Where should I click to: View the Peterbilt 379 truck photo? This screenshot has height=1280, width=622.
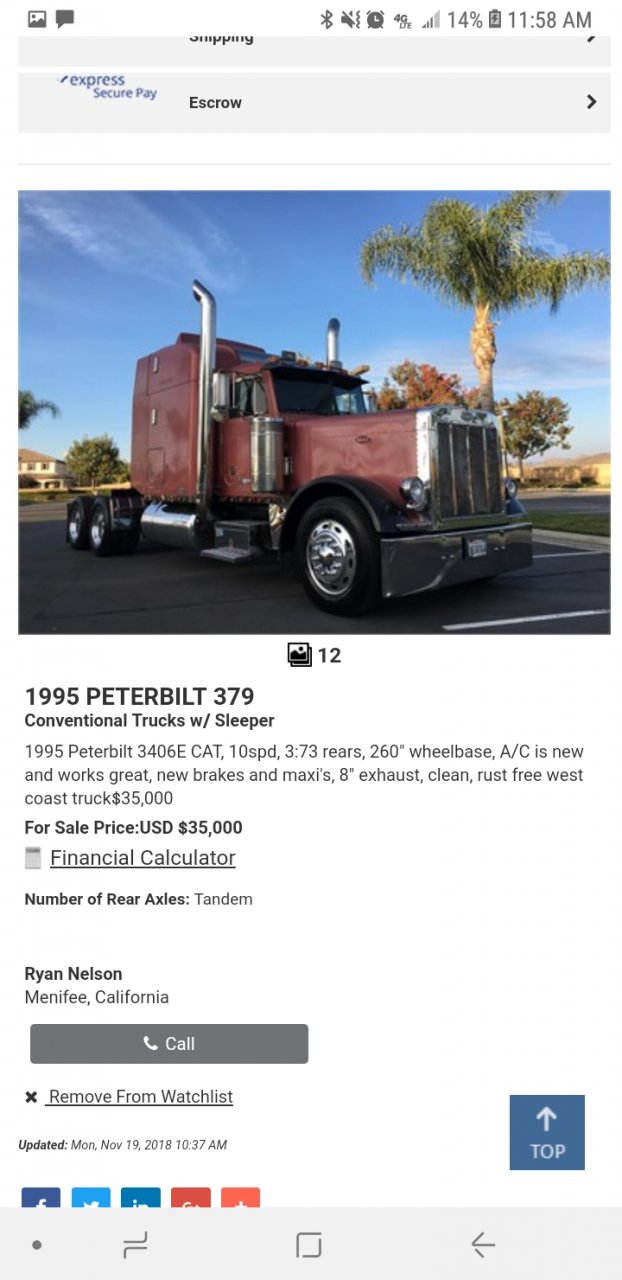(314, 412)
